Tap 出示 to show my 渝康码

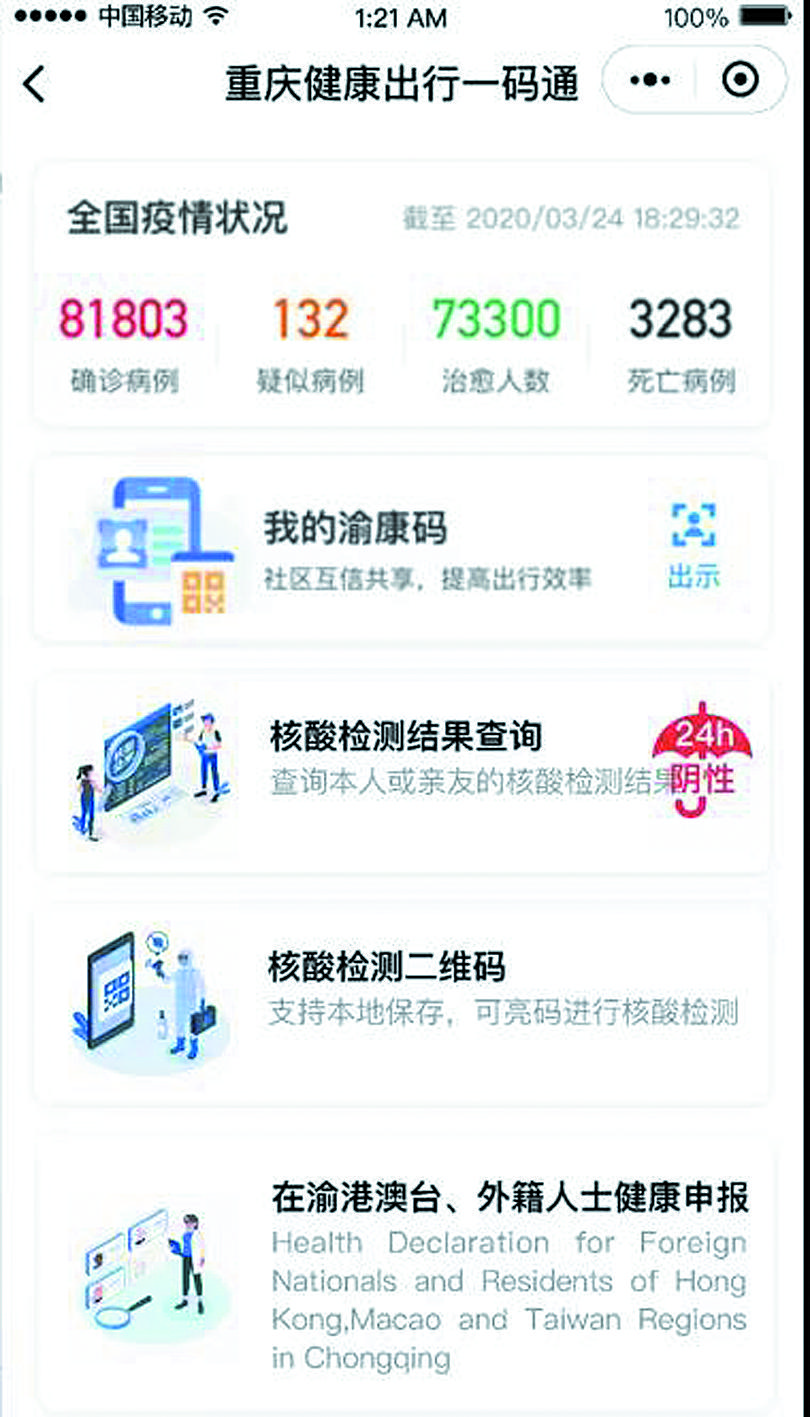click(693, 544)
